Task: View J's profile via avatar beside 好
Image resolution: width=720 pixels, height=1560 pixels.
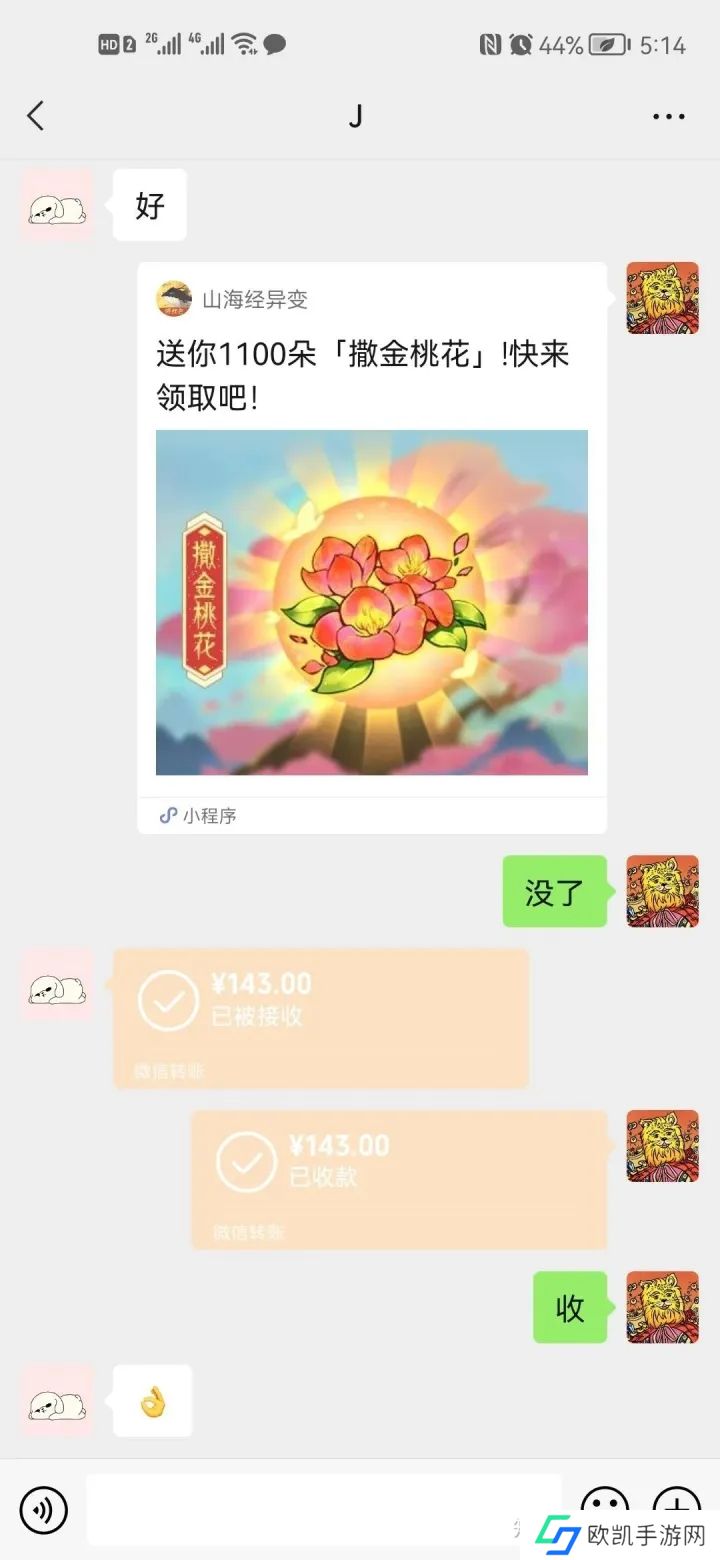Action: click(57, 206)
